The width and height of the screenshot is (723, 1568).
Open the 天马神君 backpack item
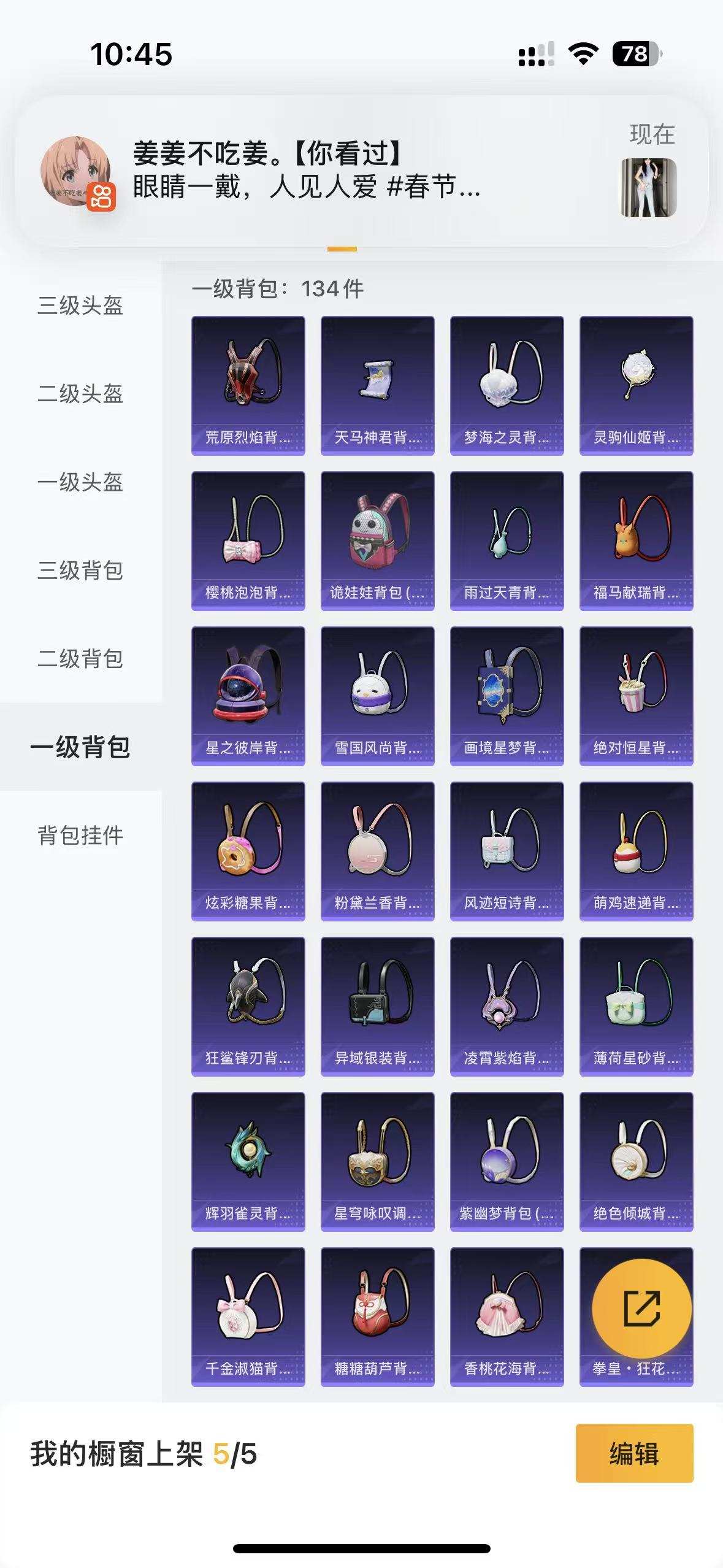377,385
